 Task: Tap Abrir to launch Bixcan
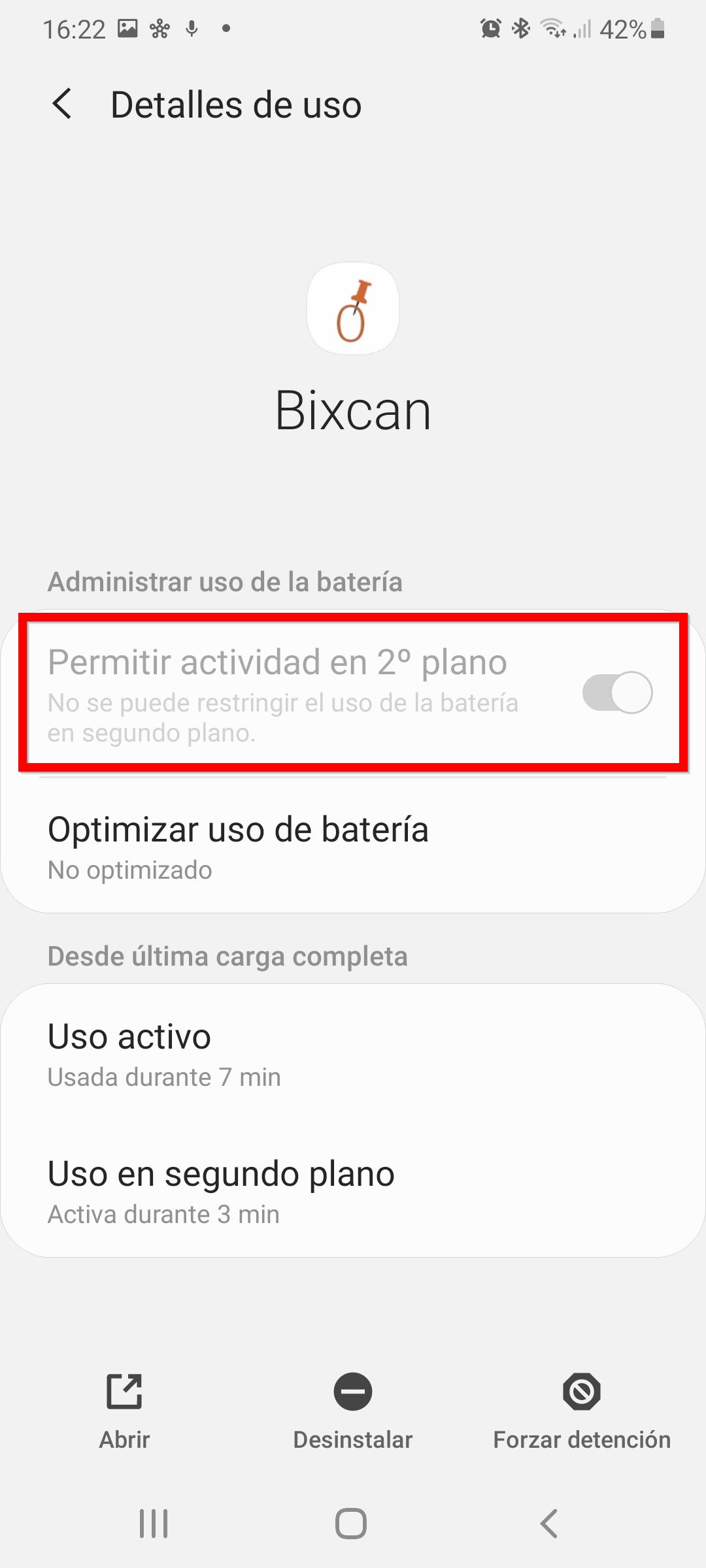pyautogui.click(x=124, y=1413)
